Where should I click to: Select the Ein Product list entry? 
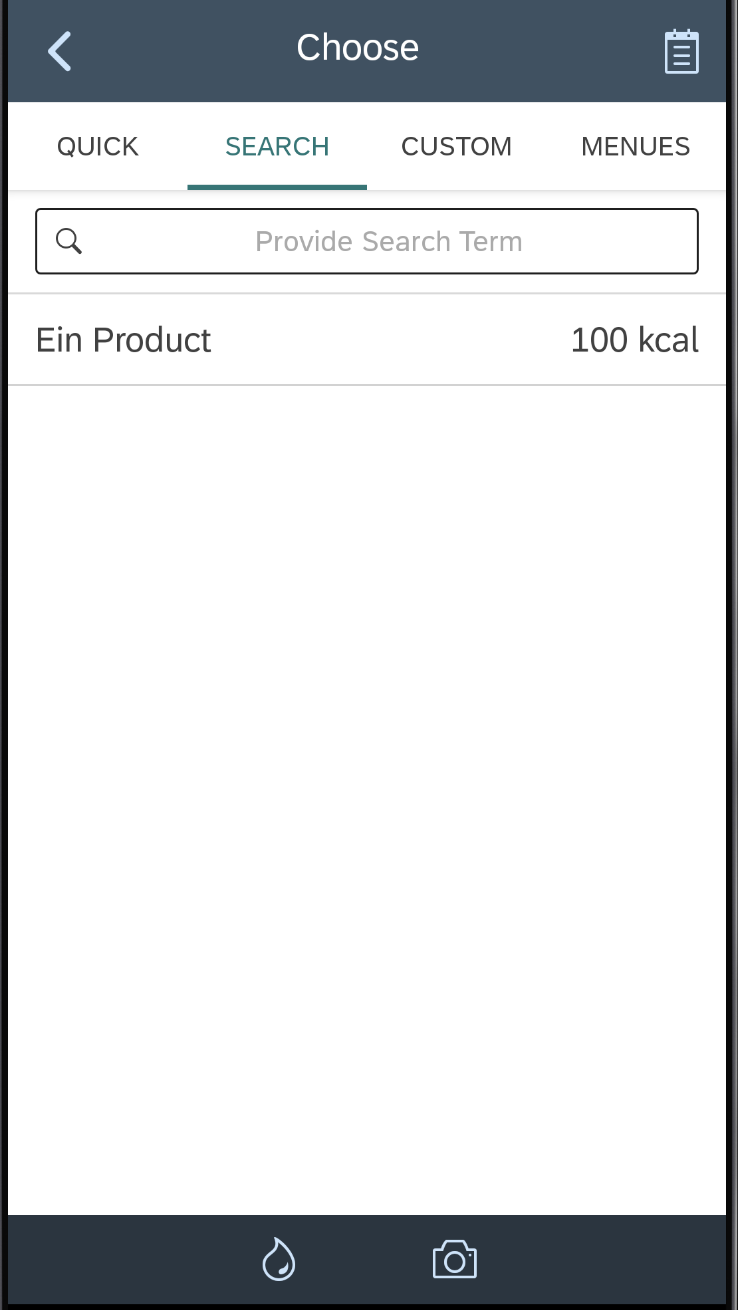pos(123,339)
